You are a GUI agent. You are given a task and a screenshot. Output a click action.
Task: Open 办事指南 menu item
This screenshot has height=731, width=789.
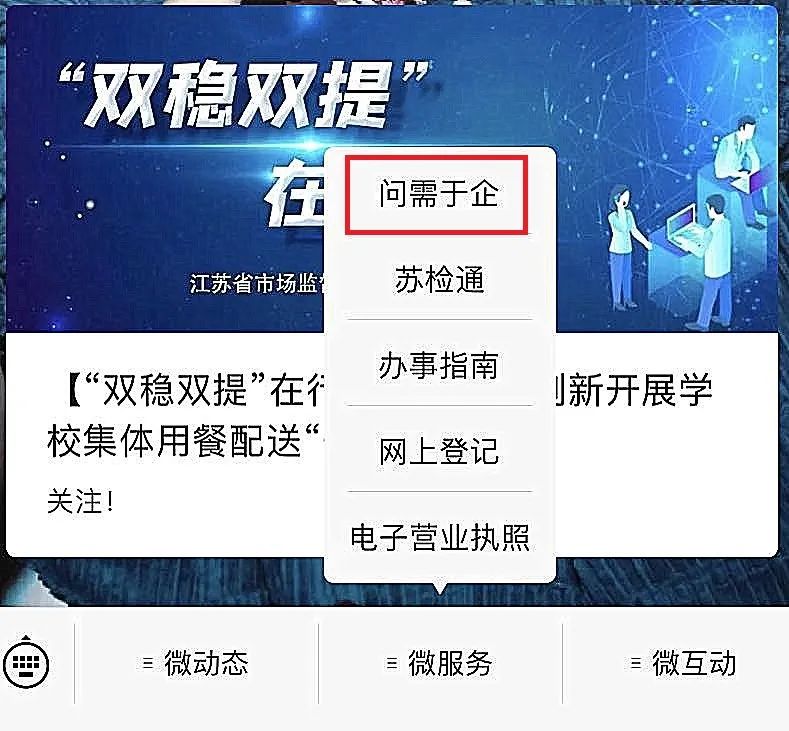tap(439, 366)
